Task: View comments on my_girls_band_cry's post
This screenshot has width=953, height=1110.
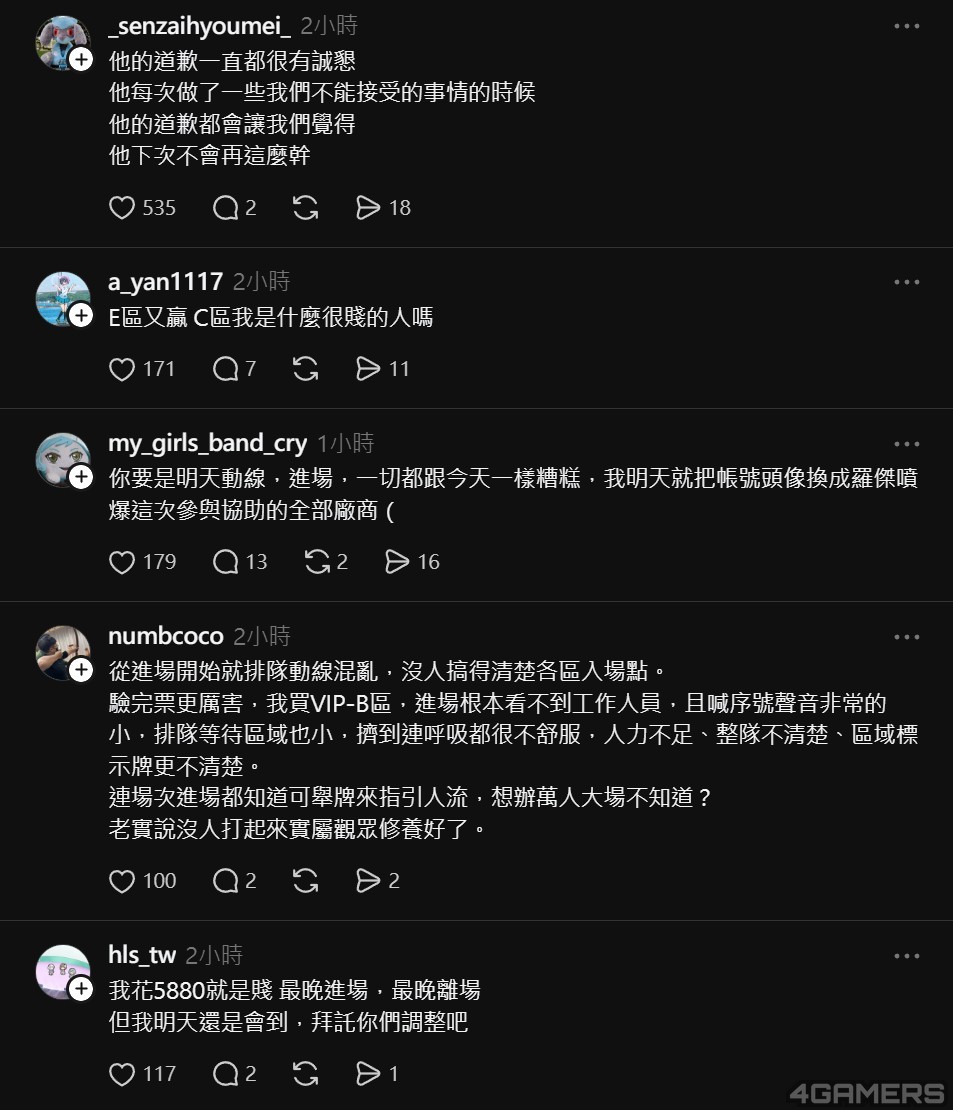Action: (x=226, y=562)
